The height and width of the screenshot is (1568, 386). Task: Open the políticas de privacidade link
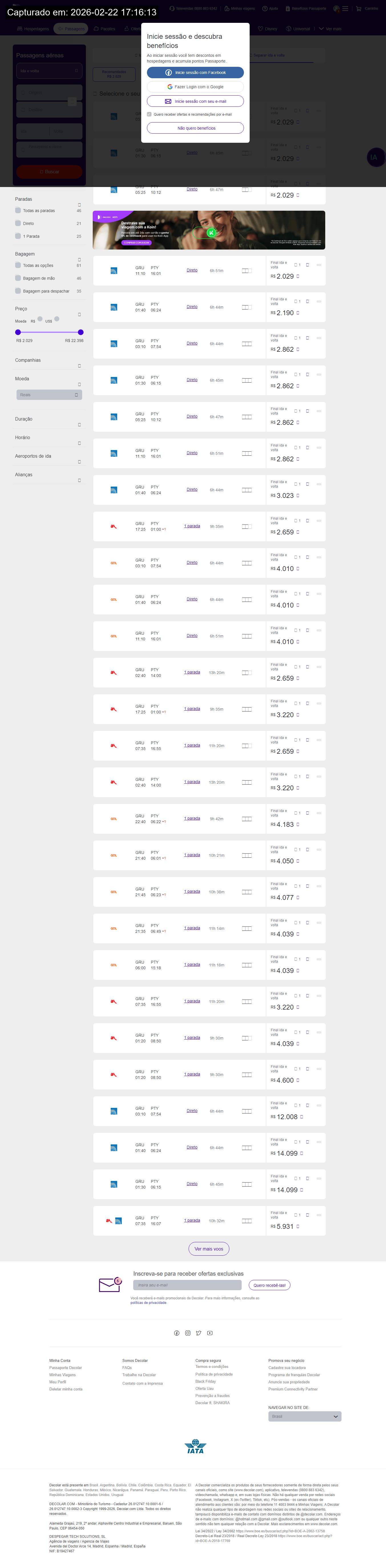click(x=148, y=1302)
